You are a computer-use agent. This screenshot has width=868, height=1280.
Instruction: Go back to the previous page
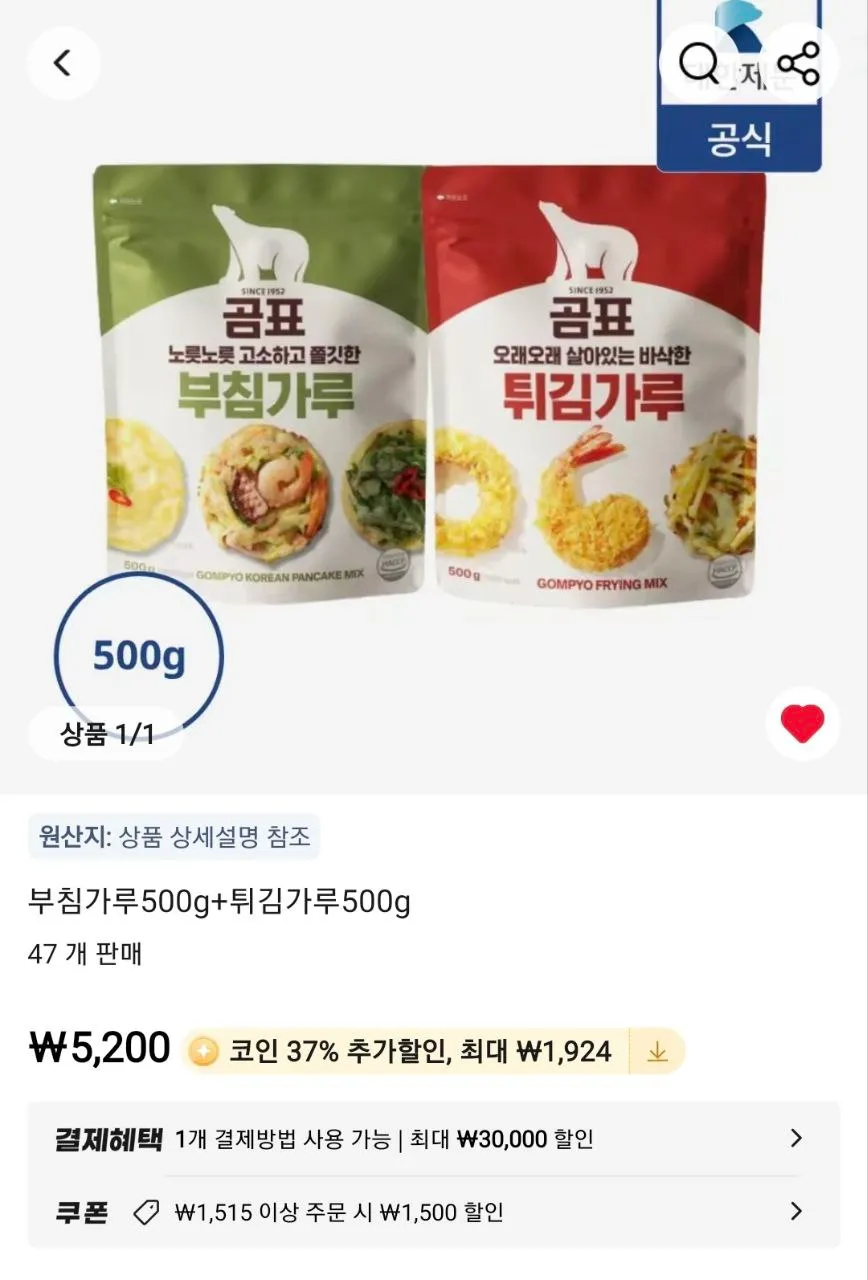click(63, 64)
